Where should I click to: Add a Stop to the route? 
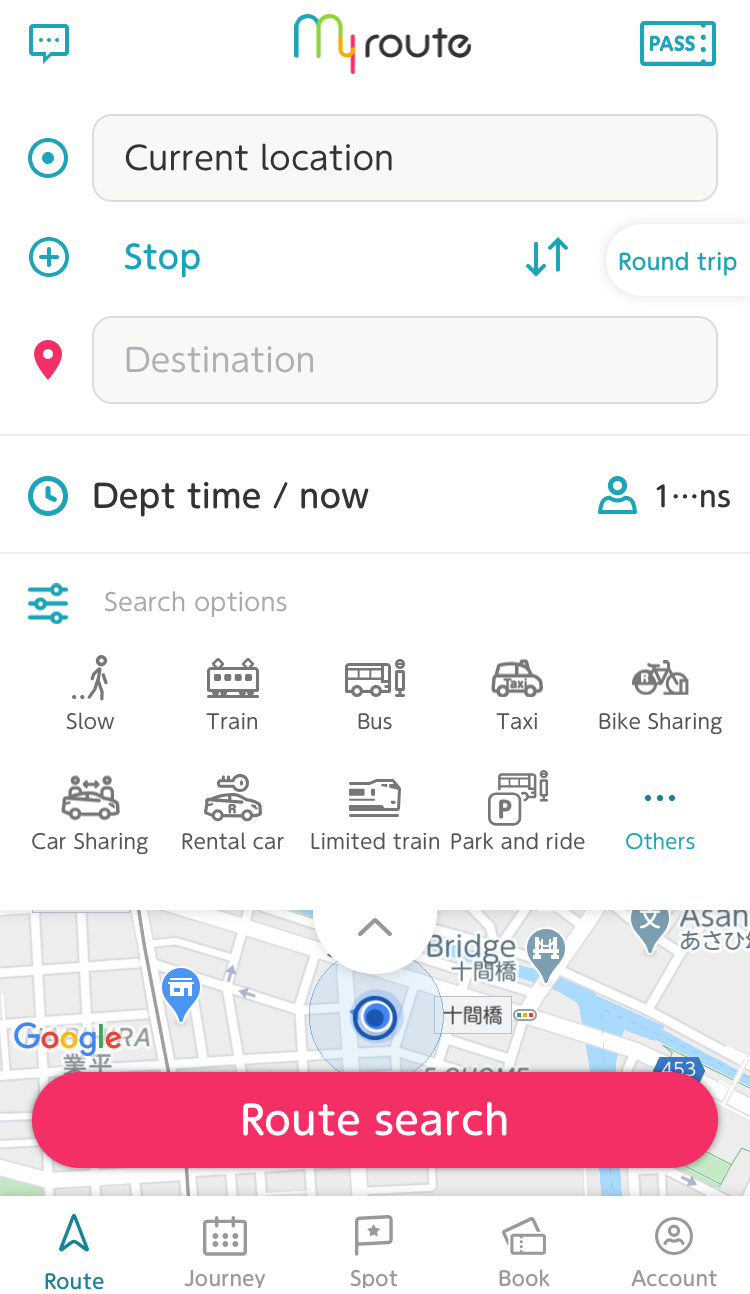[160, 258]
